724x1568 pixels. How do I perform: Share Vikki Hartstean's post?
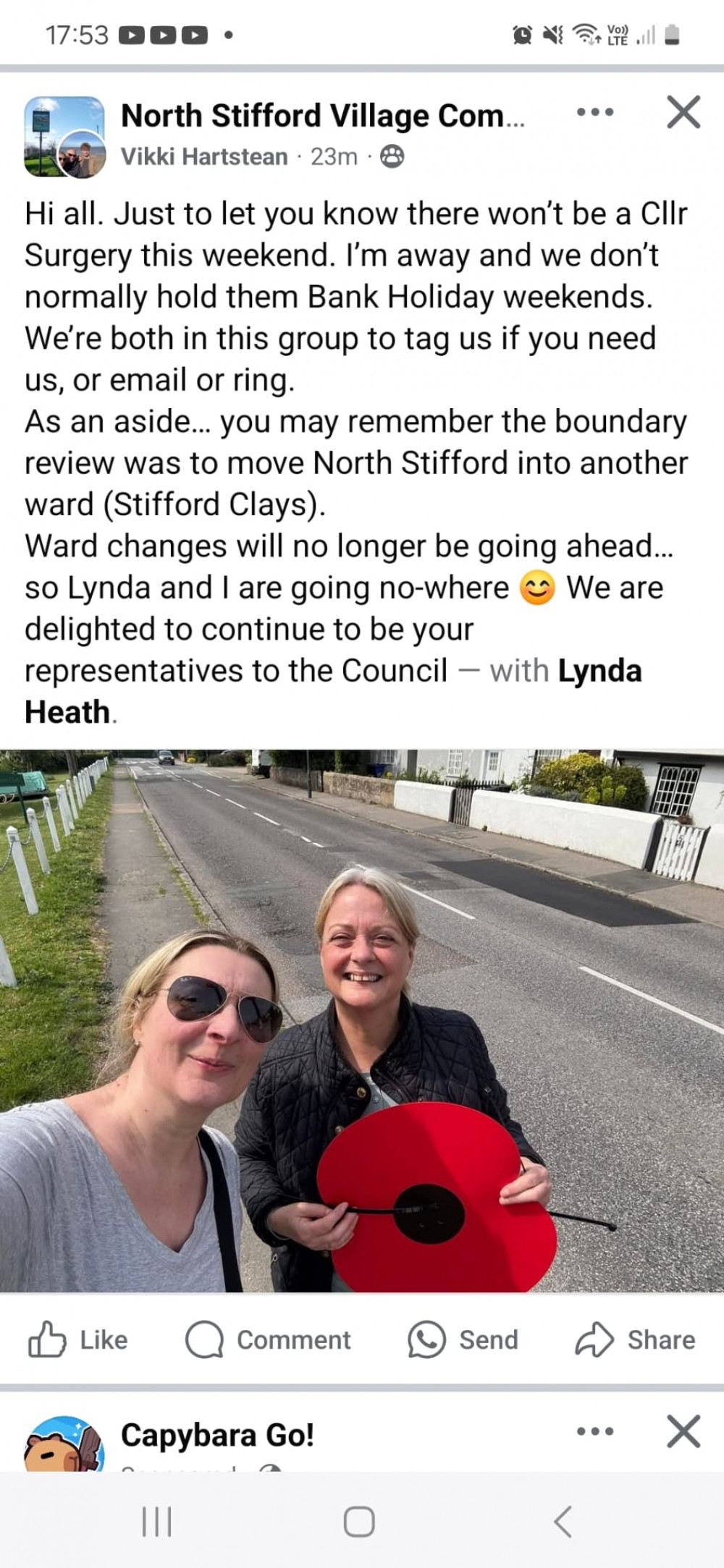(x=636, y=1340)
